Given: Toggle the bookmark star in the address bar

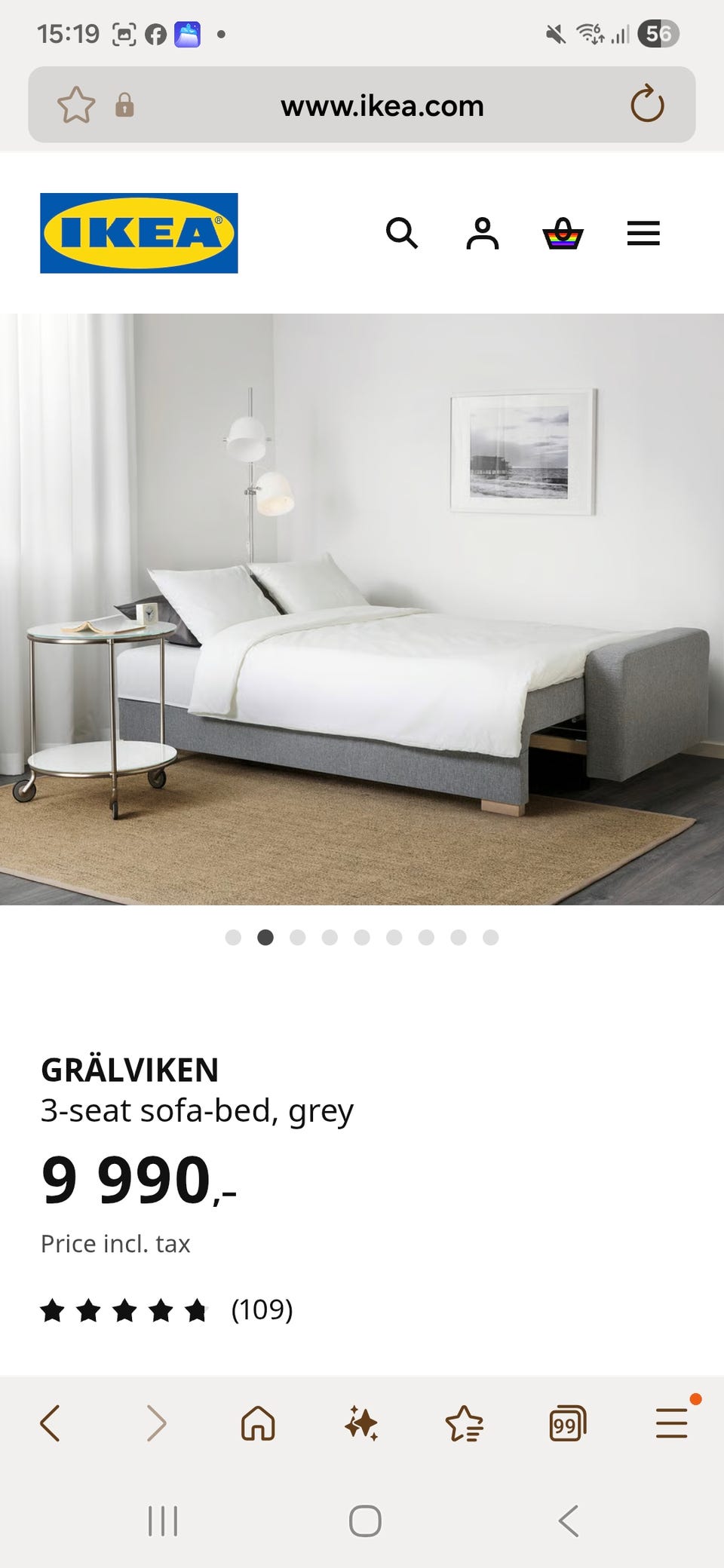Looking at the screenshot, I should click(76, 104).
